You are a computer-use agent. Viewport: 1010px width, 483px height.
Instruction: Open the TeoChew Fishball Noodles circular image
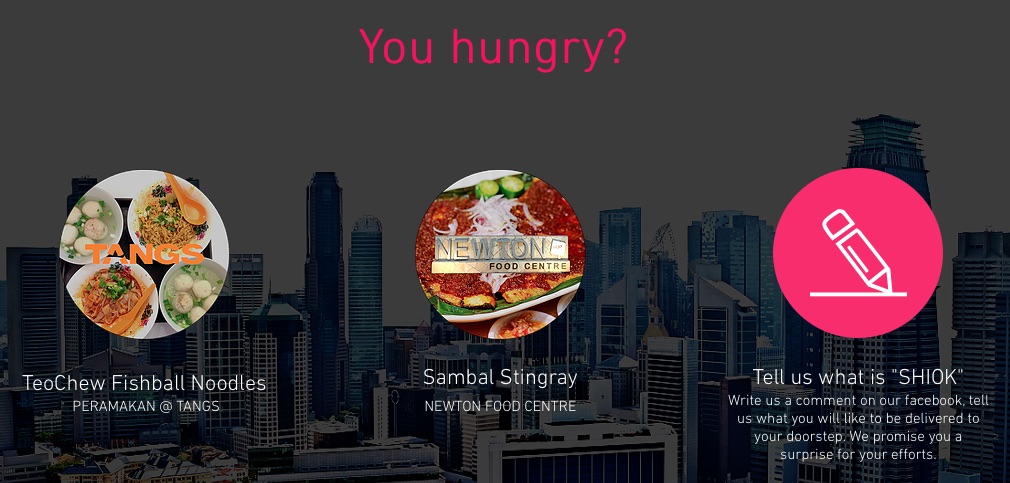coord(145,254)
